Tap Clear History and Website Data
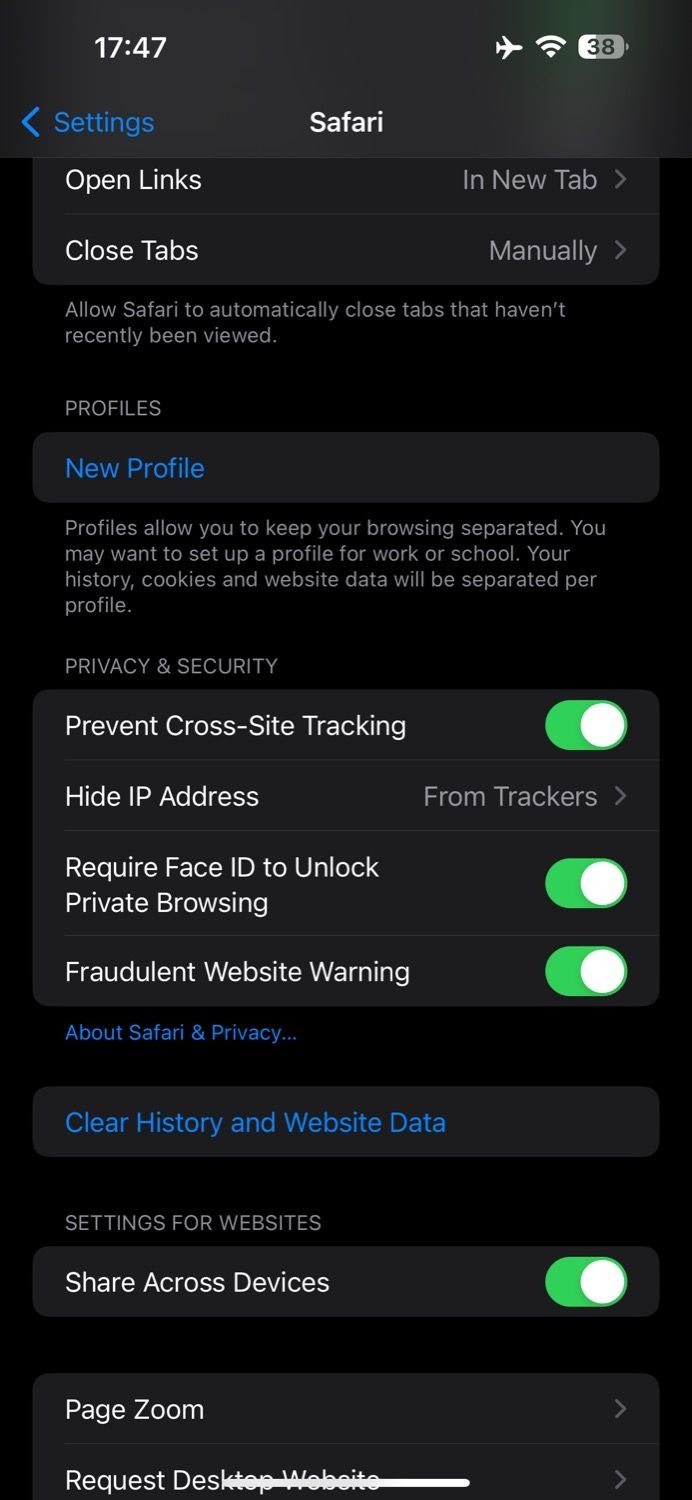 [346, 1122]
